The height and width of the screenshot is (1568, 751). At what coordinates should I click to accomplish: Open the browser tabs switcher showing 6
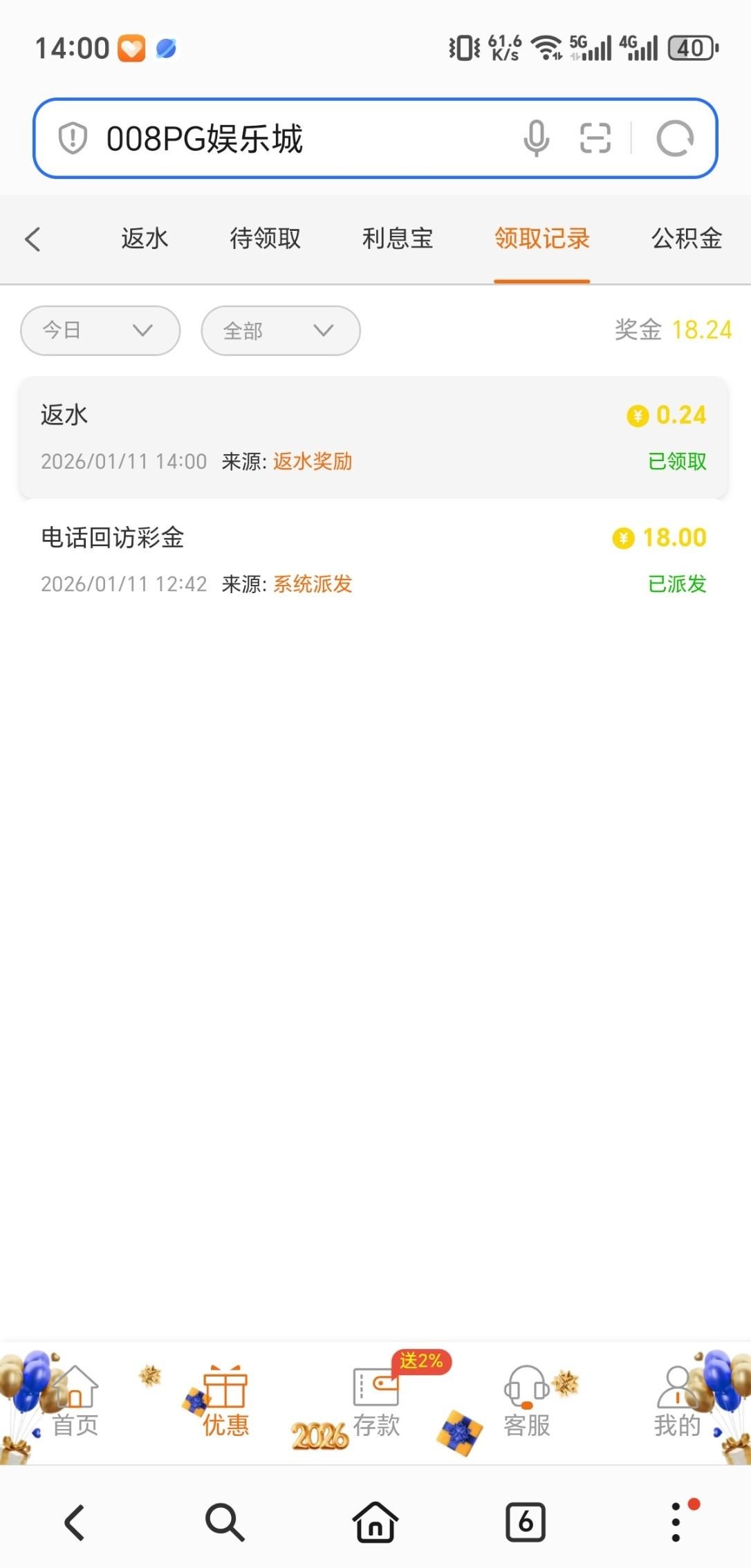pyautogui.click(x=526, y=1522)
